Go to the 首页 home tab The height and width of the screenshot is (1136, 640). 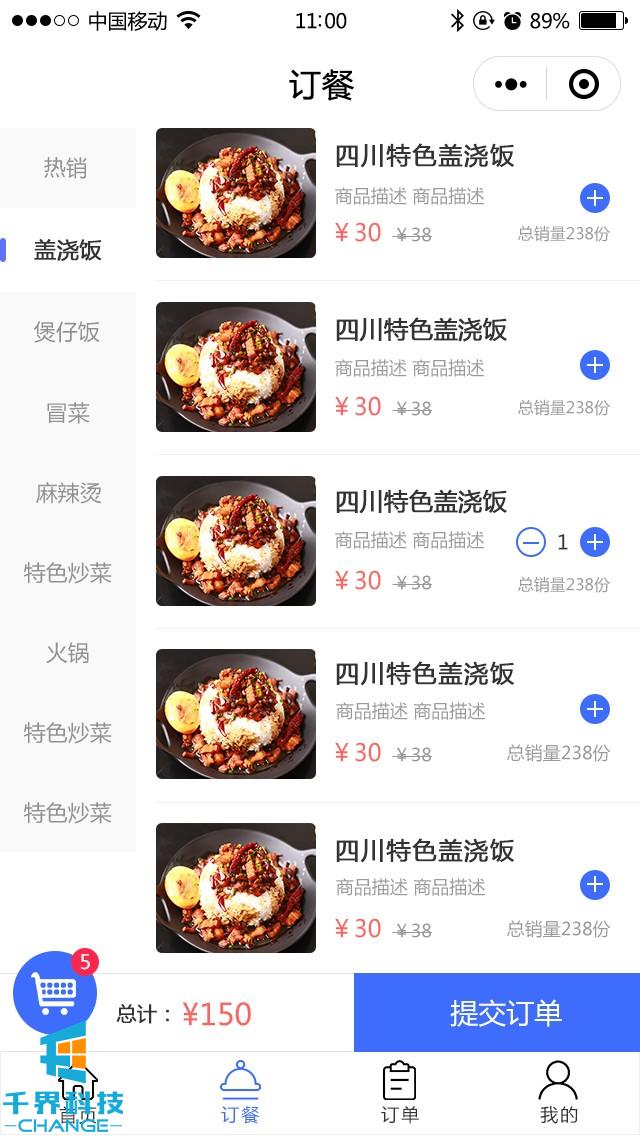[78, 1094]
